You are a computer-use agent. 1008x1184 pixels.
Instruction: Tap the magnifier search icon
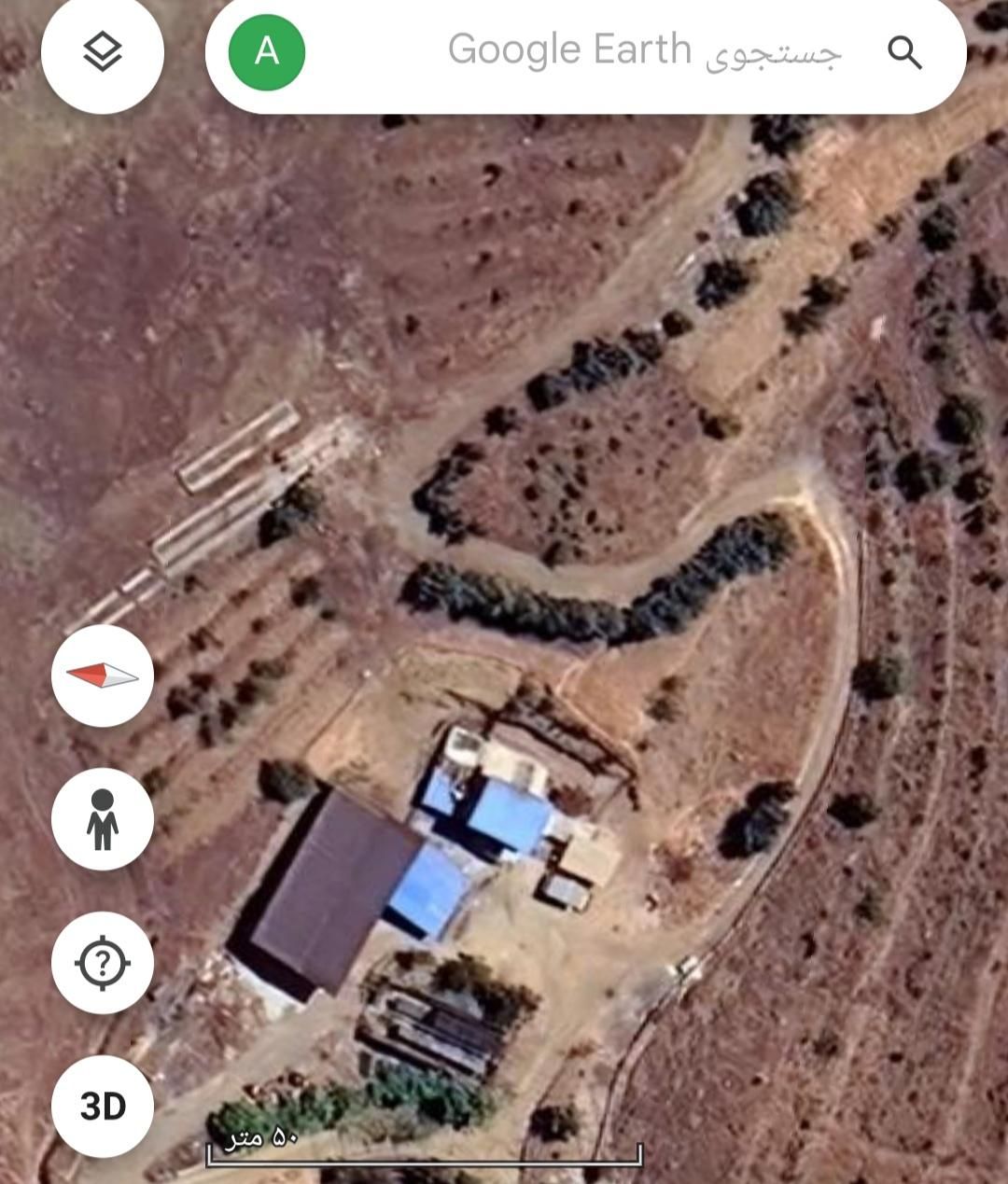[x=903, y=53]
